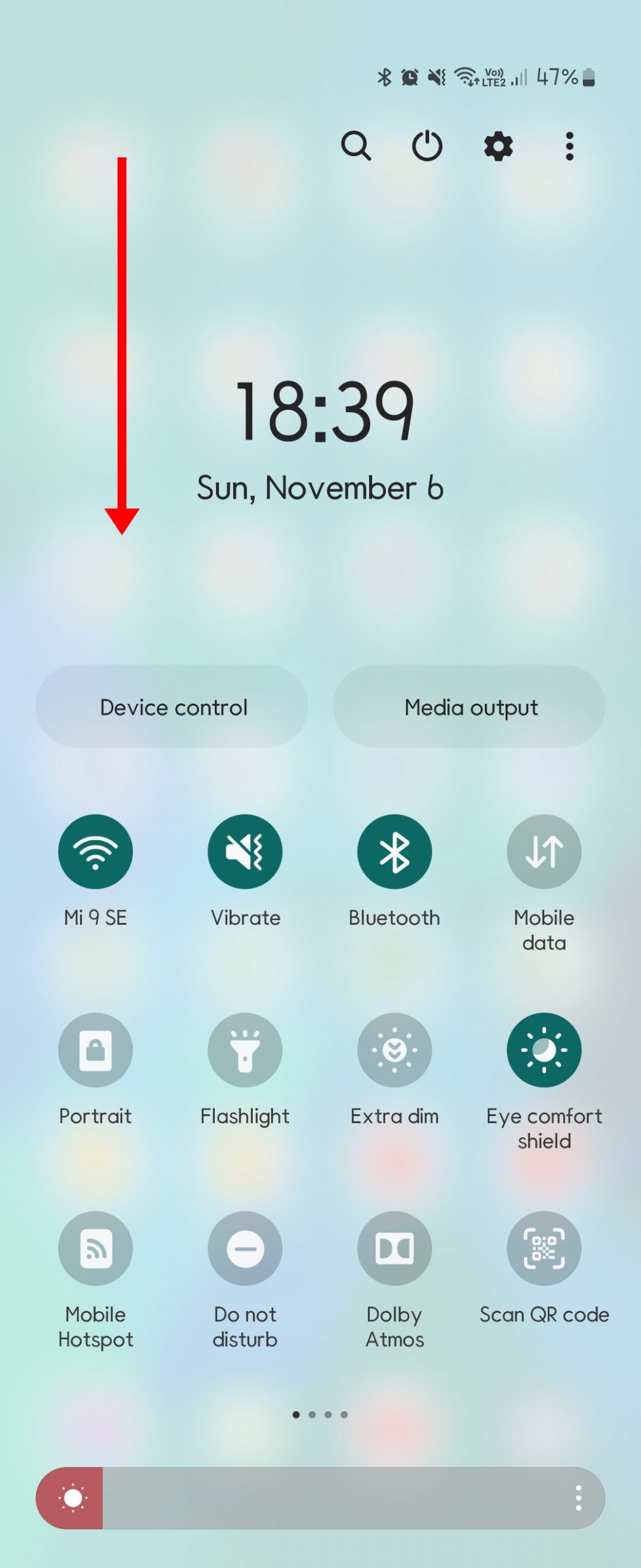This screenshot has width=641, height=1568.
Task: Switch the Vibrate sound mode tile
Action: (245, 851)
